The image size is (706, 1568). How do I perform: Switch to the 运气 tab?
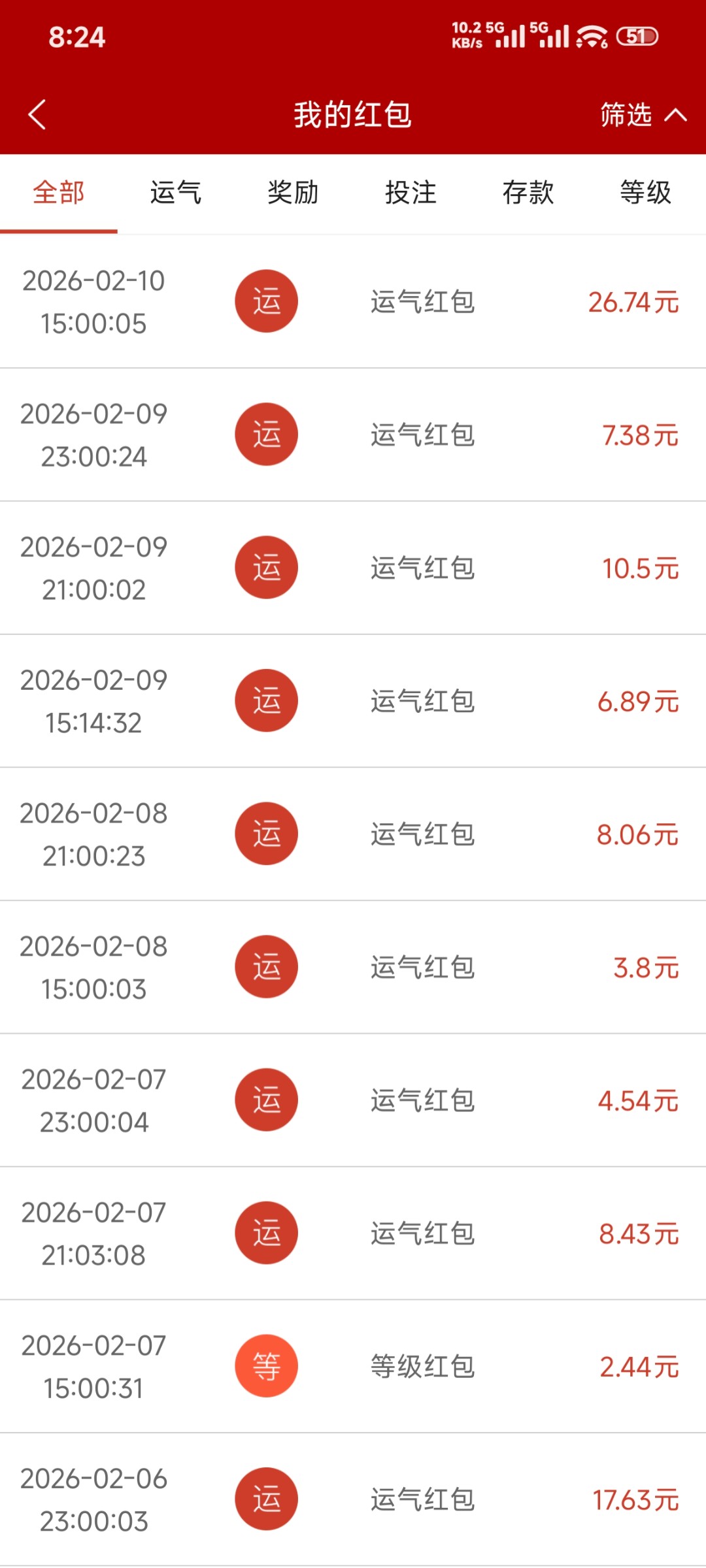(176, 193)
